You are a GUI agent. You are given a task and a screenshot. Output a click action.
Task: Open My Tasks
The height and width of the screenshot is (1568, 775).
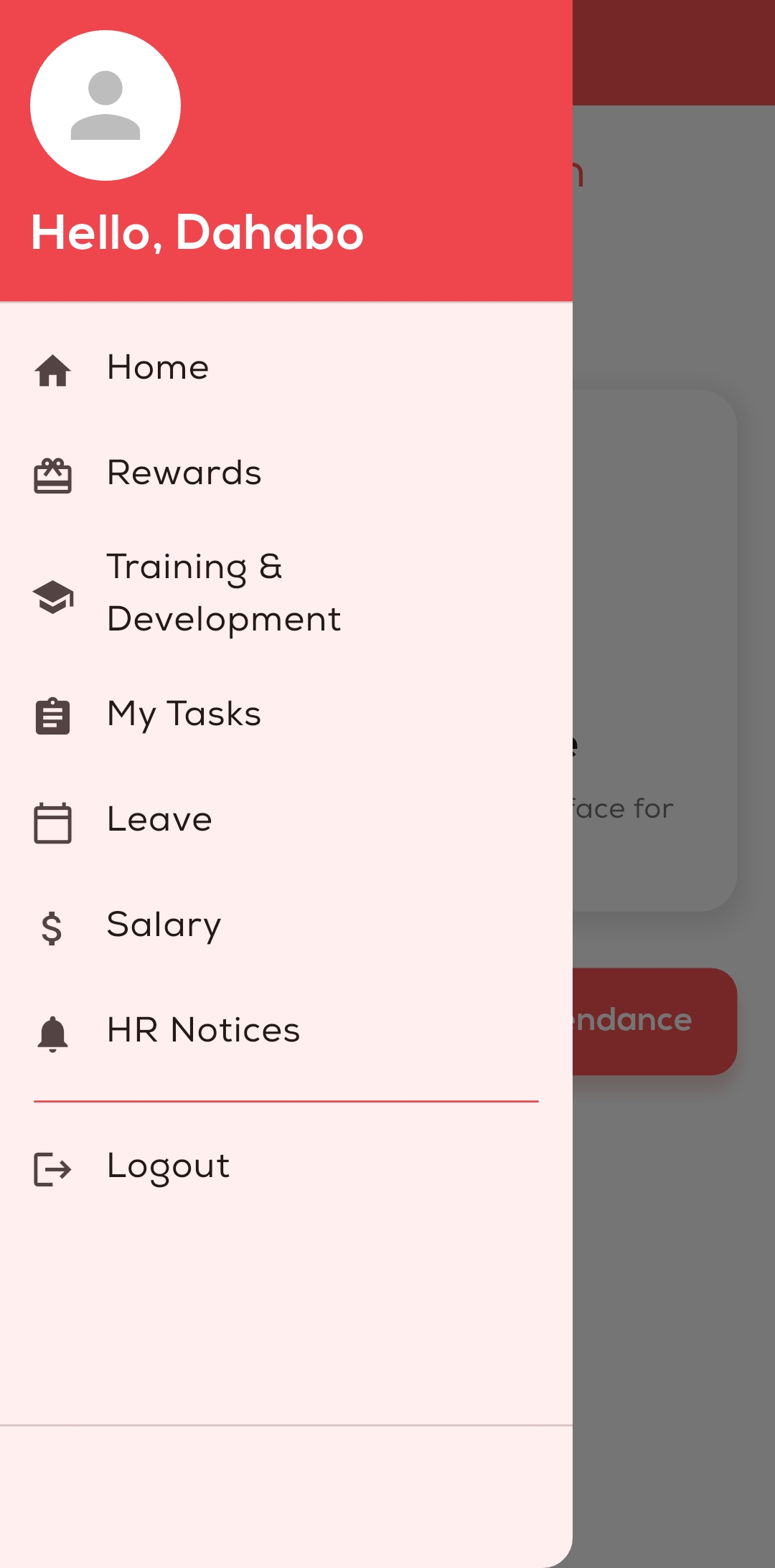[x=184, y=715]
